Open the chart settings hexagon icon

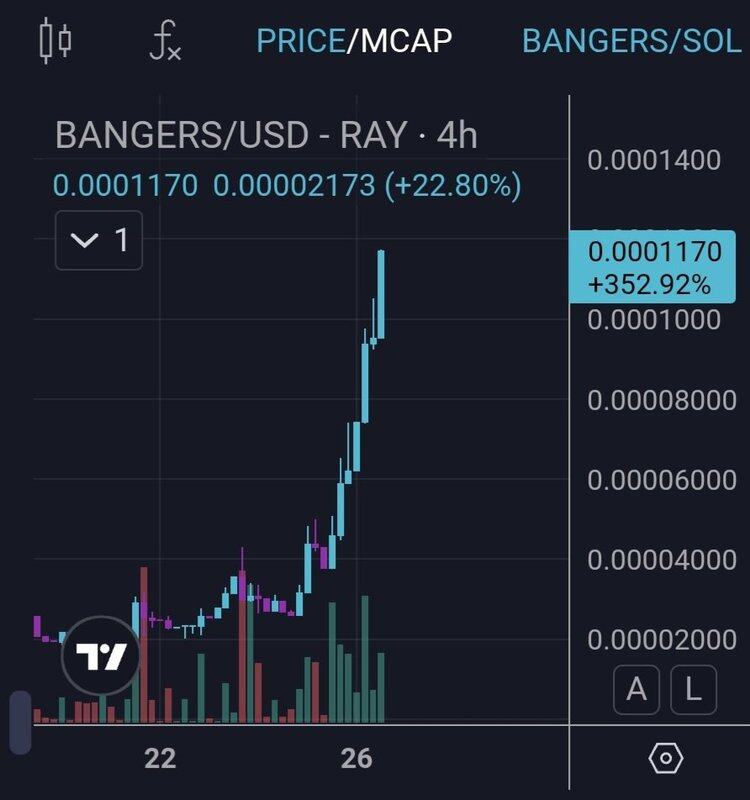[x=666, y=758]
